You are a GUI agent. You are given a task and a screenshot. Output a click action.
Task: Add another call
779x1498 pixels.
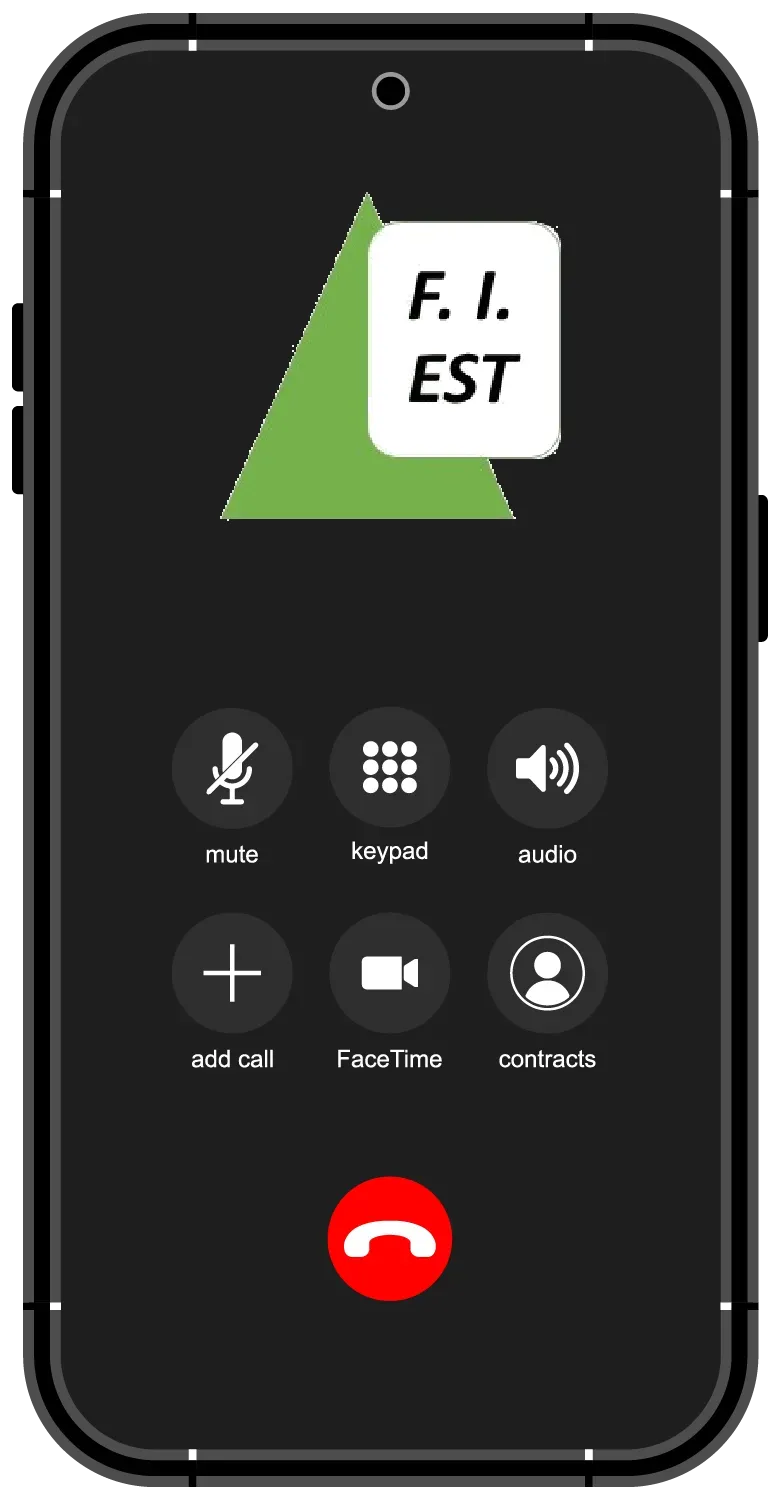point(232,972)
